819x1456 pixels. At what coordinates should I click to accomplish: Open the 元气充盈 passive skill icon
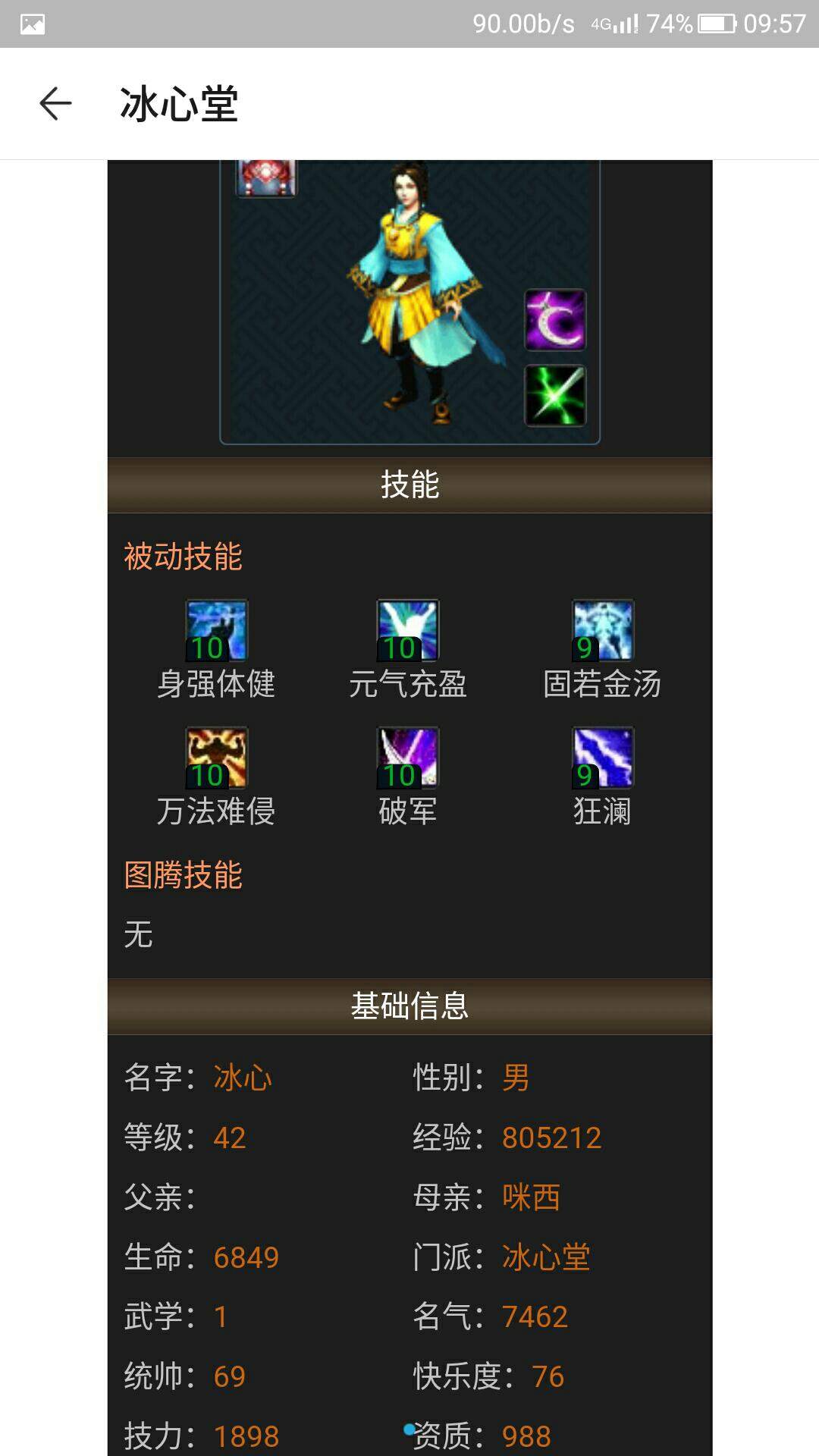(408, 630)
